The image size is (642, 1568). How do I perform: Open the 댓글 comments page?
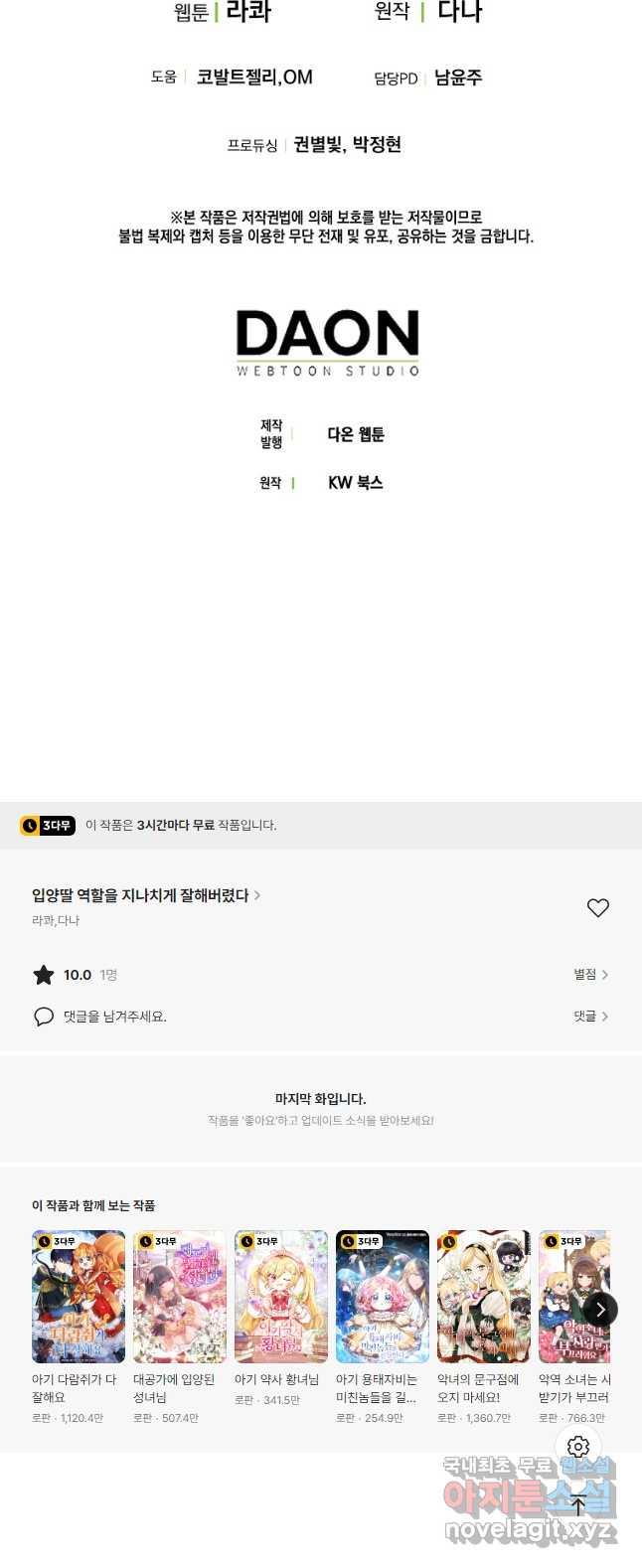[590, 1017]
